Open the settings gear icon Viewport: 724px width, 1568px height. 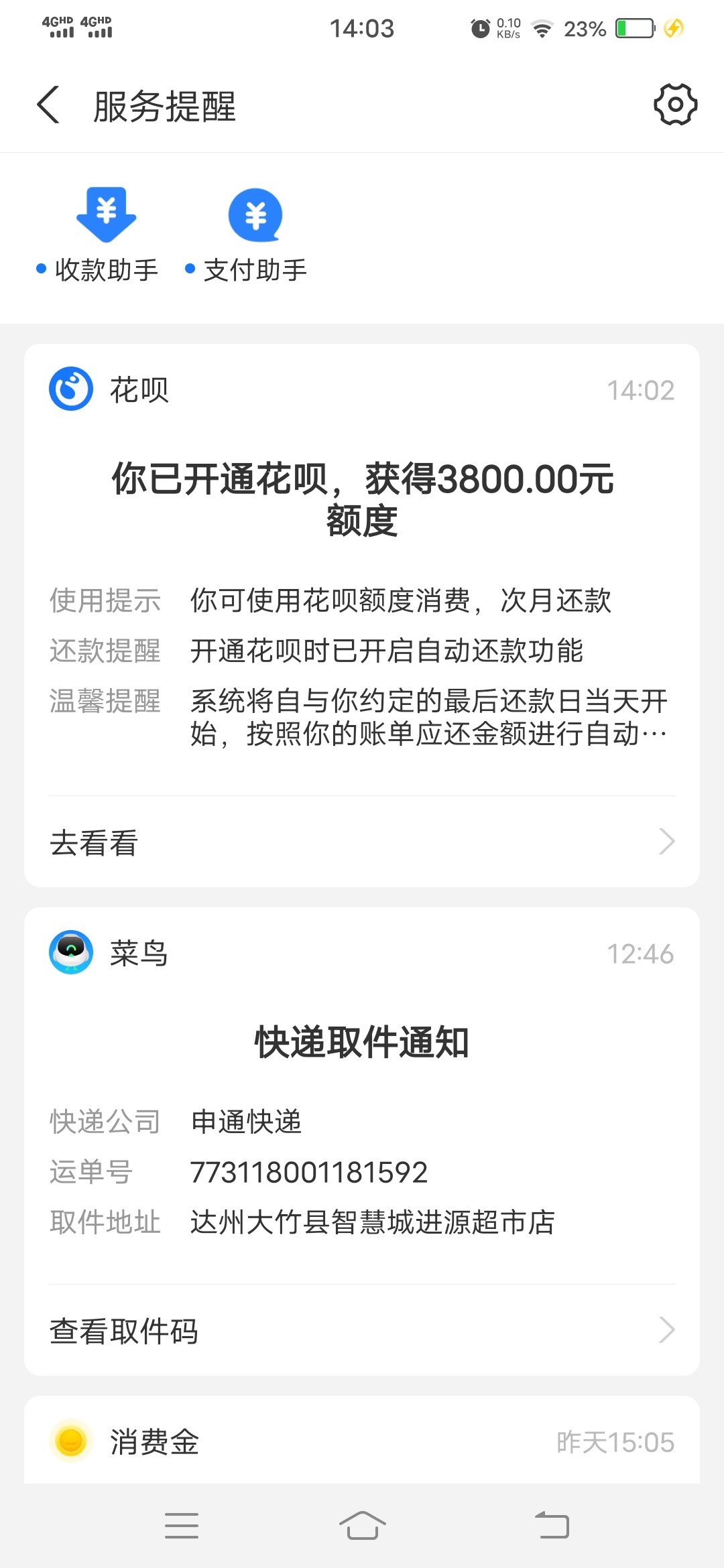pyautogui.click(x=675, y=105)
